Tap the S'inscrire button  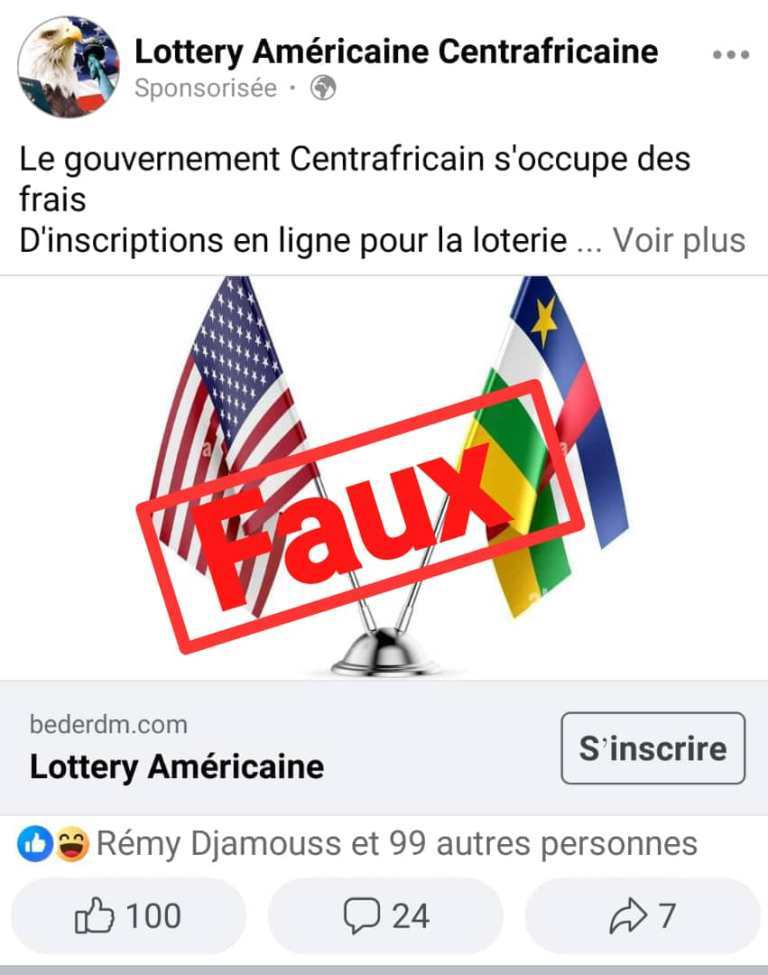point(652,748)
